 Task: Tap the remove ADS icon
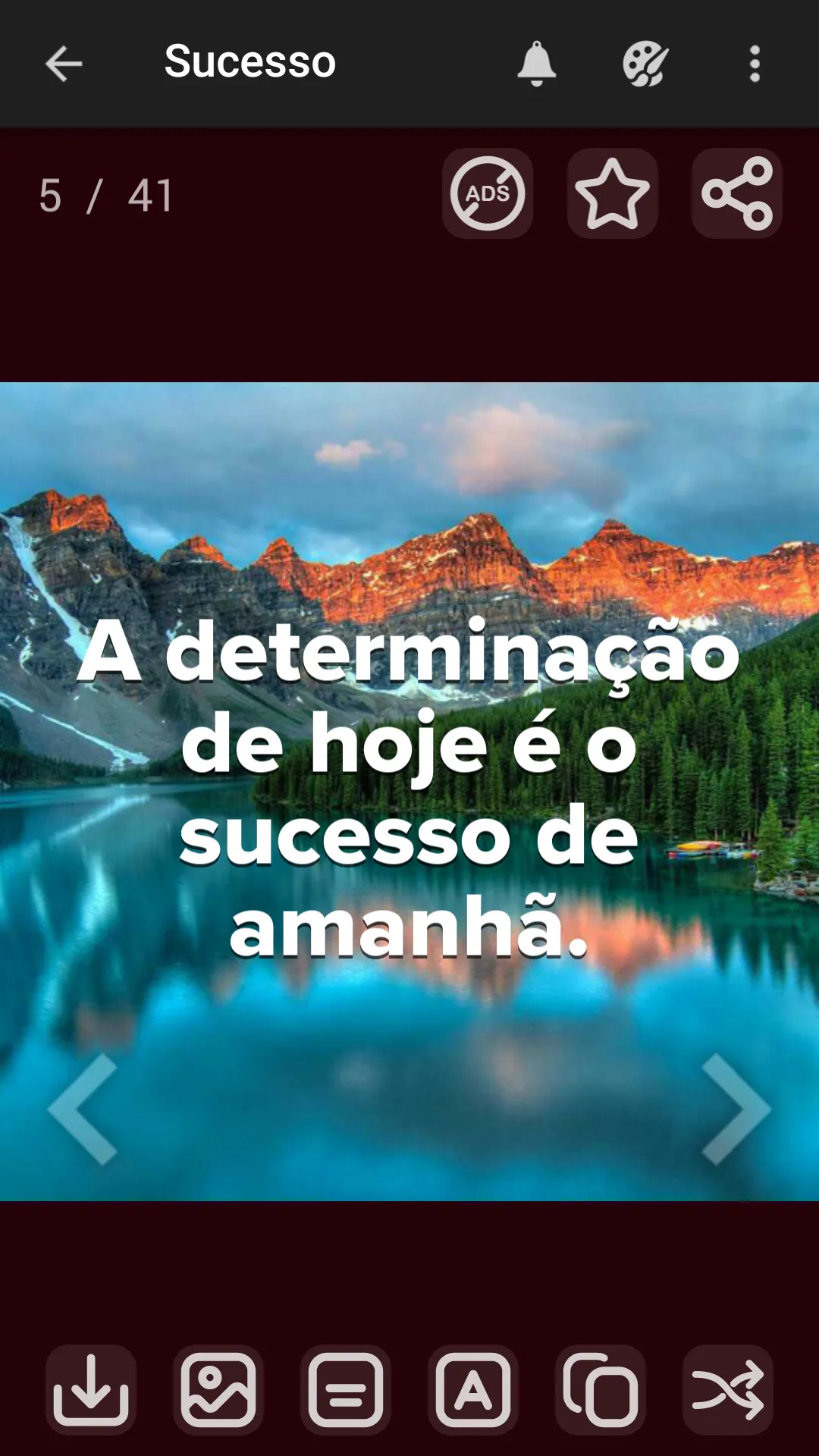click(x=488, y=193)
